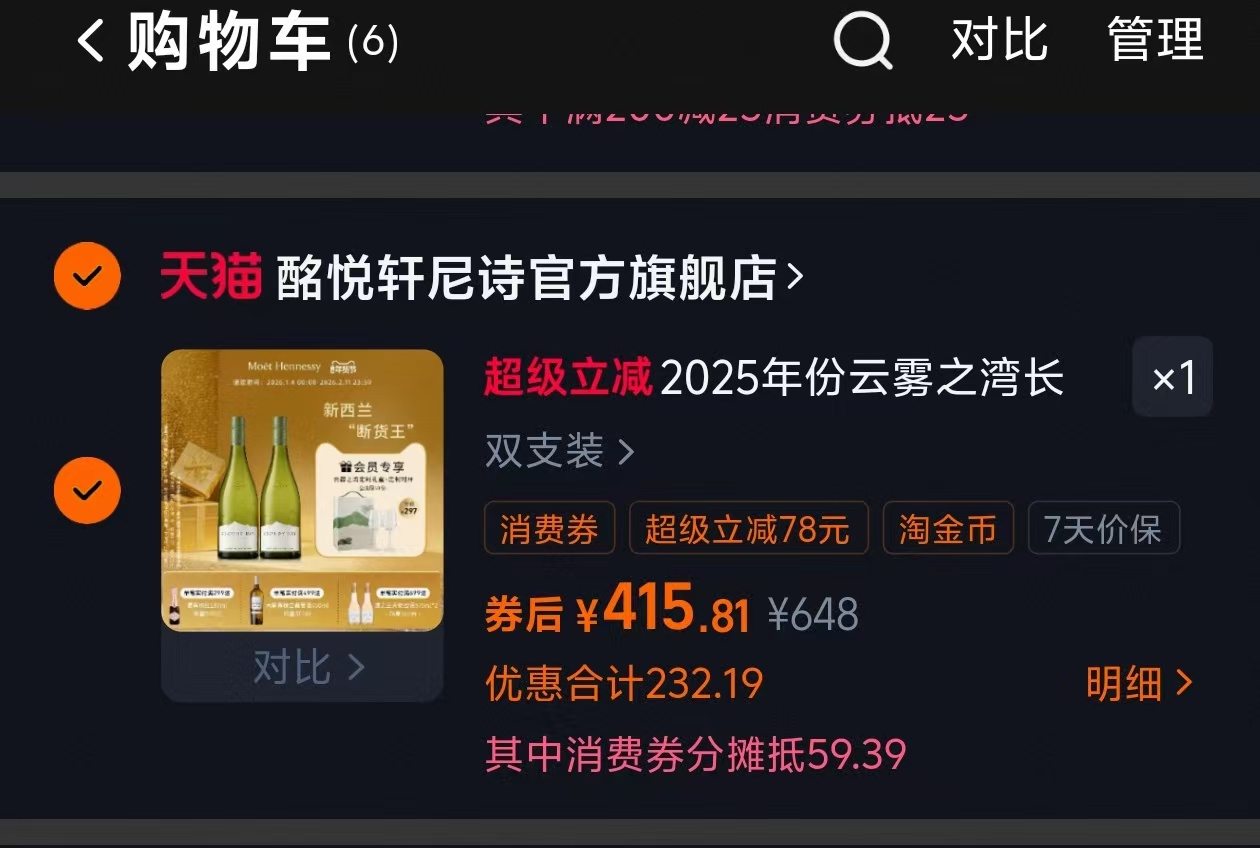Screen dimensions: 1260x848
Task: Uncheck the 云雾之湾 wine item
Action: point(87,490)
